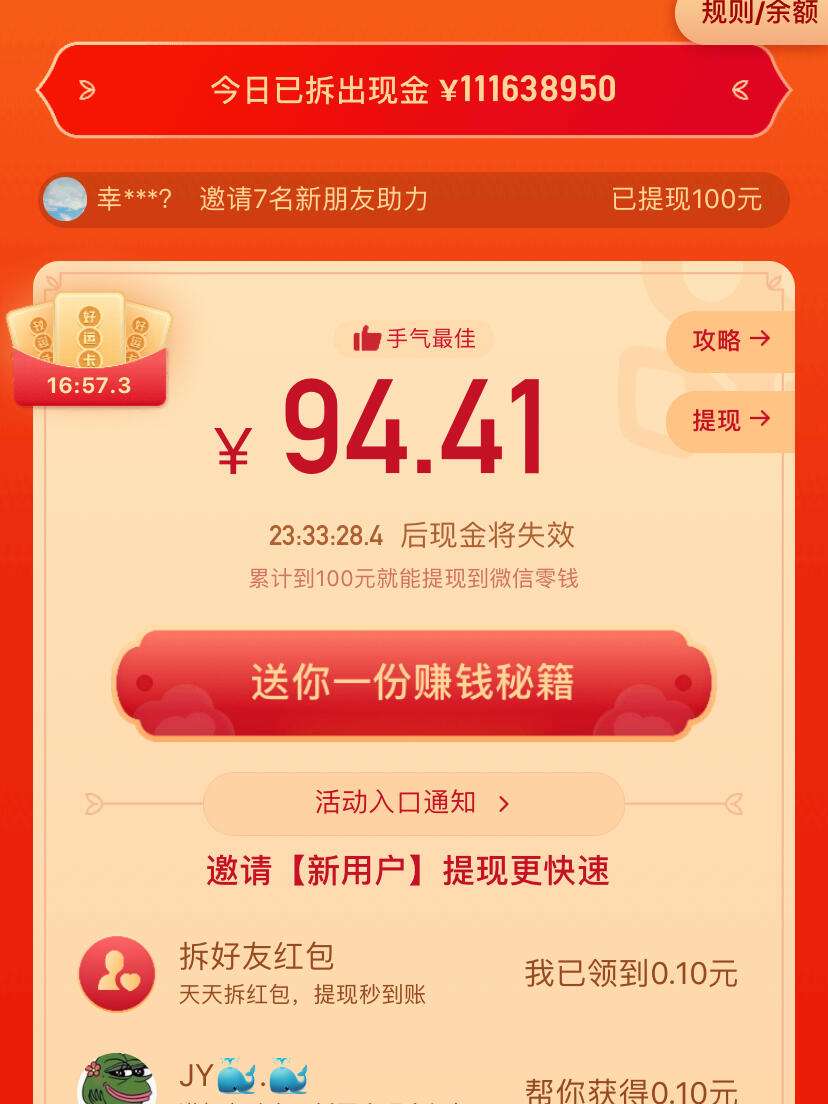828x1104 pixels.
Task: Tap 送你一份赚钱秘籍 button
Action: [x=413, y=683]
